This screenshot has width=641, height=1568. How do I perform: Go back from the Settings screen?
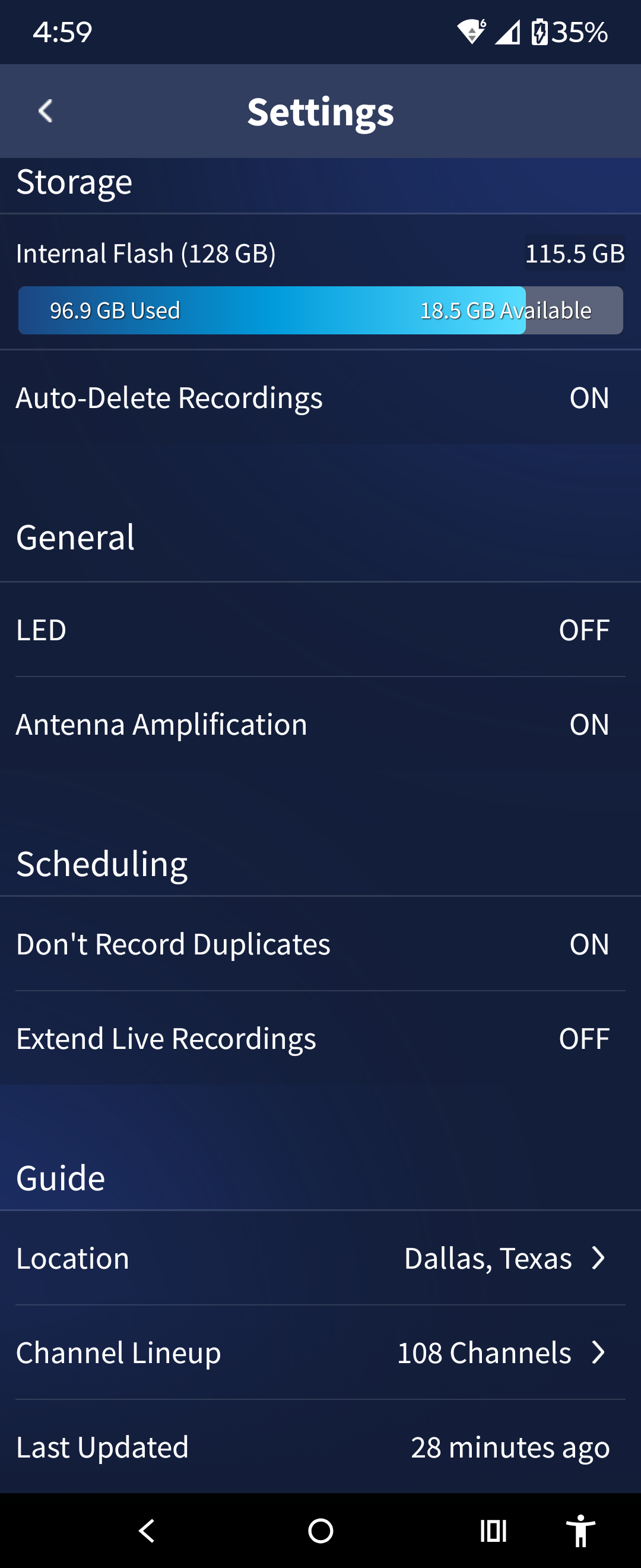46,112
